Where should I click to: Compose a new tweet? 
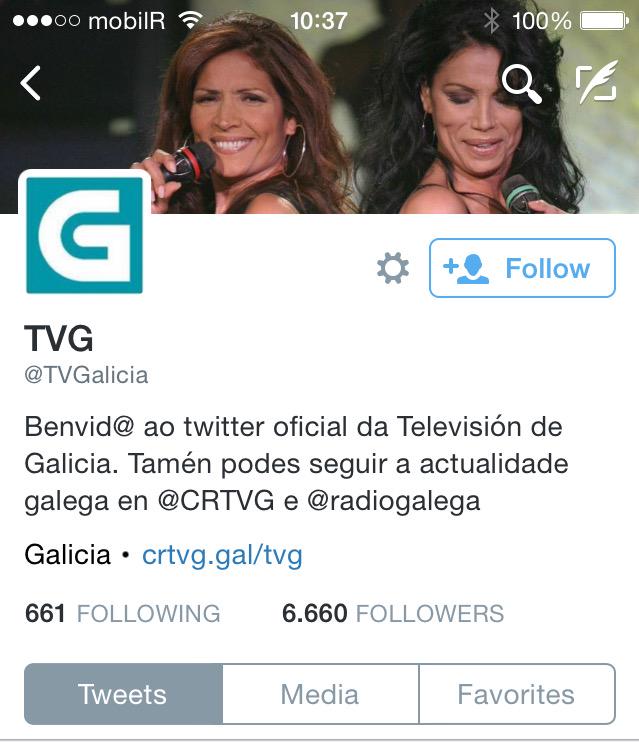point(597,84)
